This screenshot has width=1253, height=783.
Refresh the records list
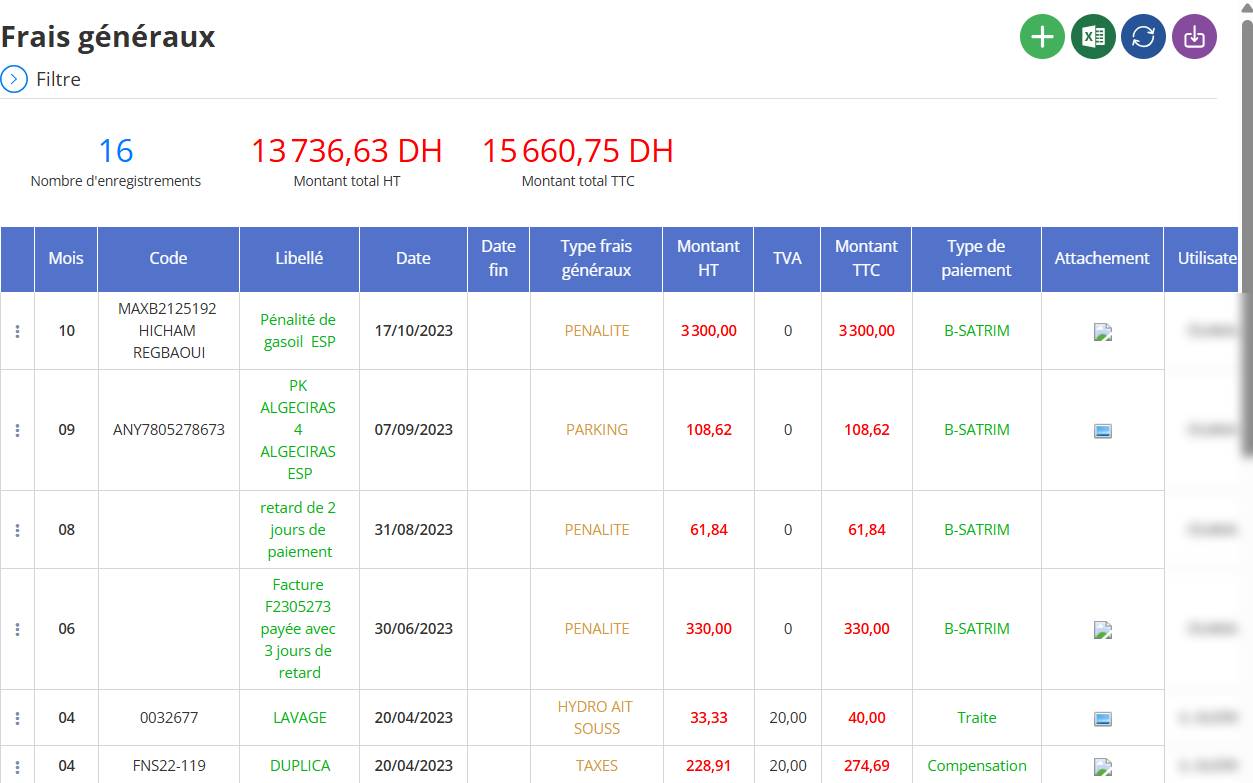(x=1144, y=37)
